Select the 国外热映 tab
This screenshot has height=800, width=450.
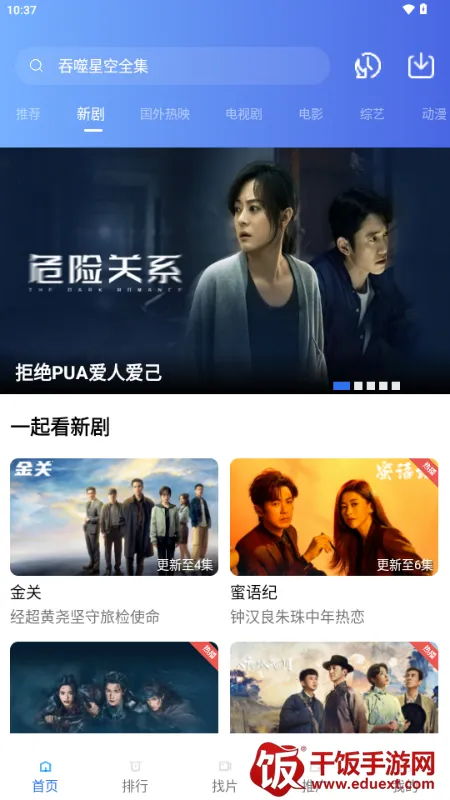pyautogui.click(x=165, y=114)
